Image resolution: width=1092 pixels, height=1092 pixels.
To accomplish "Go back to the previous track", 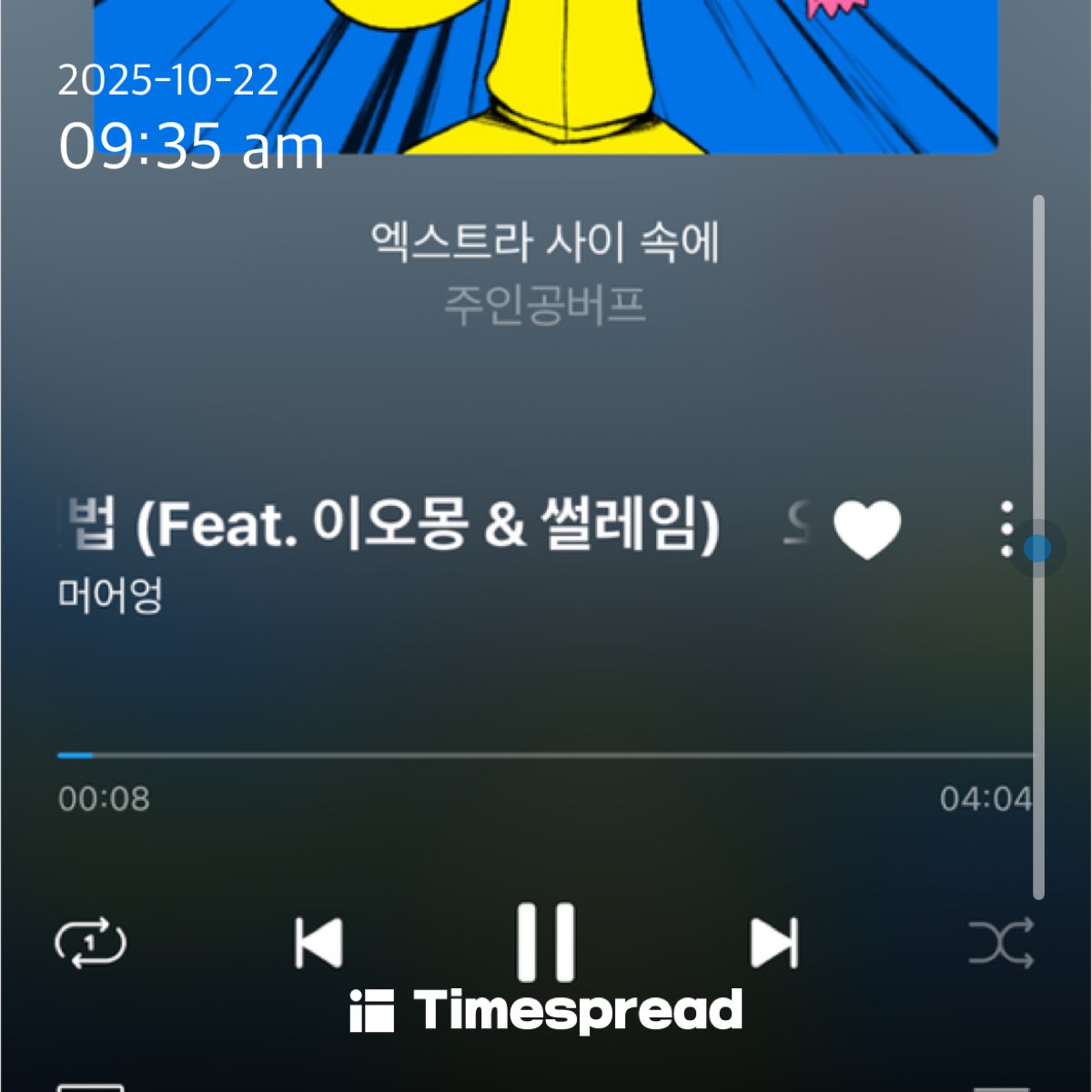I will pos(318,942).
